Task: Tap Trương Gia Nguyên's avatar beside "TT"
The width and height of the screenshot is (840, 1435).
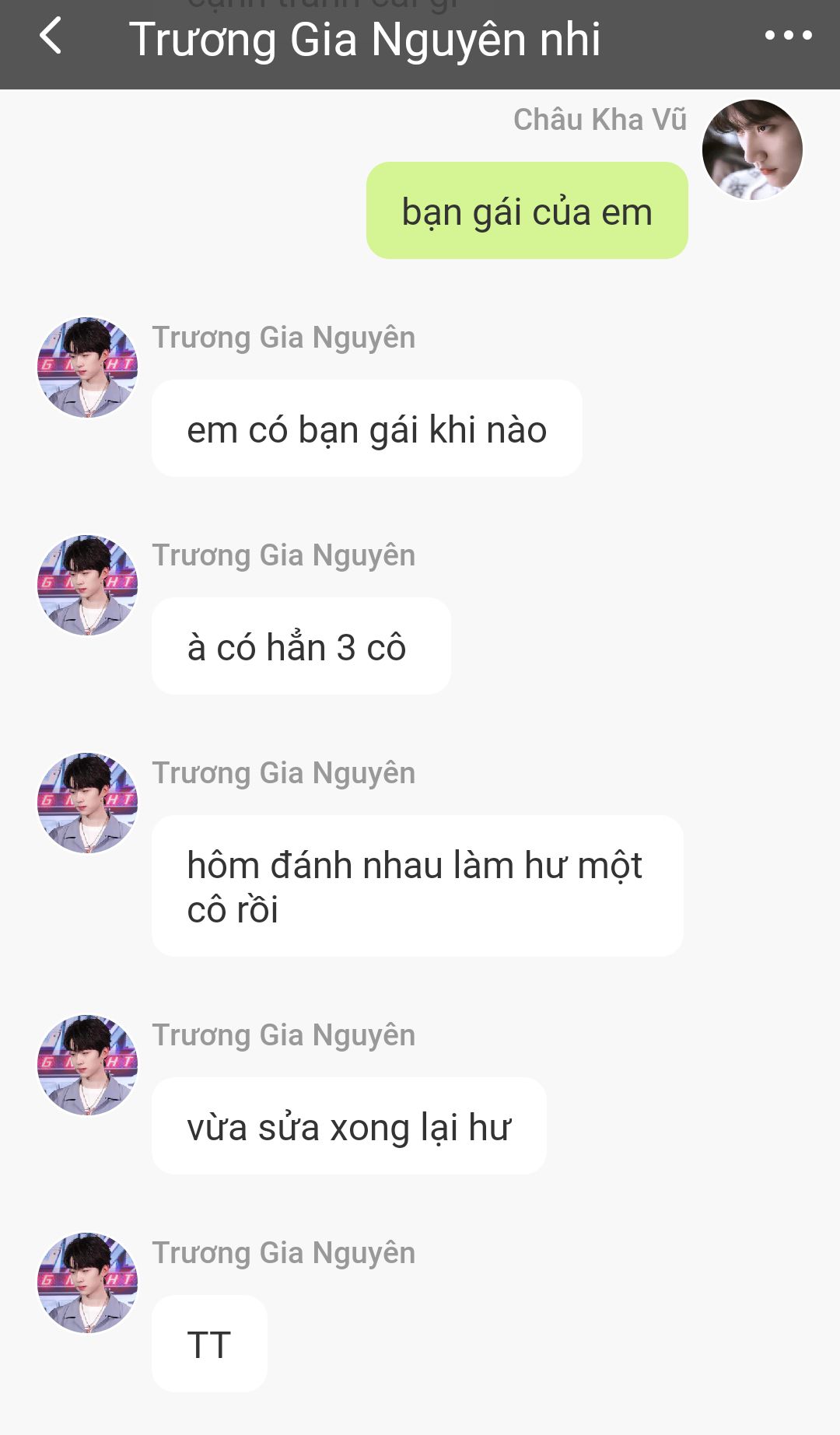Action: [x=87, y=1283]
